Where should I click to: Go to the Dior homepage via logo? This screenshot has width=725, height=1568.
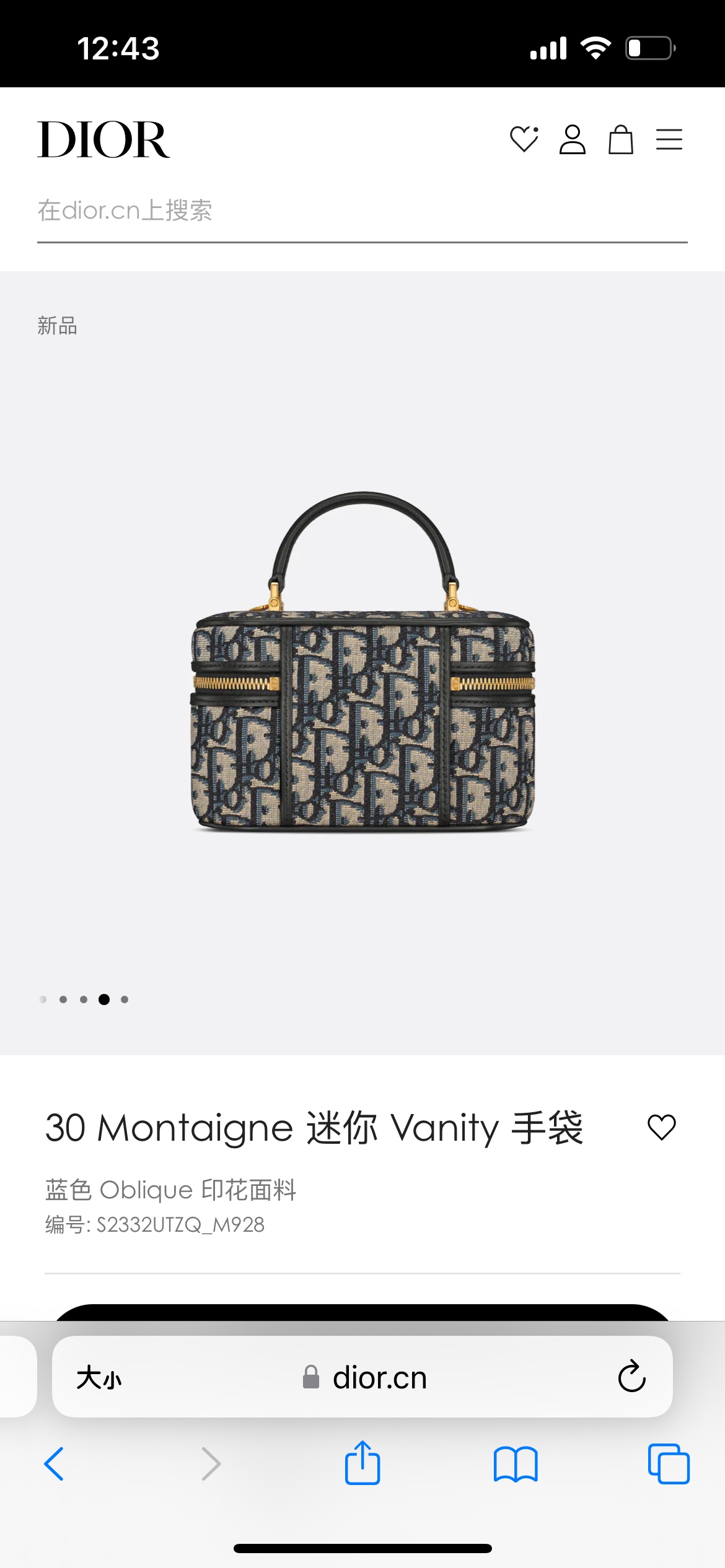click(103, 140)
